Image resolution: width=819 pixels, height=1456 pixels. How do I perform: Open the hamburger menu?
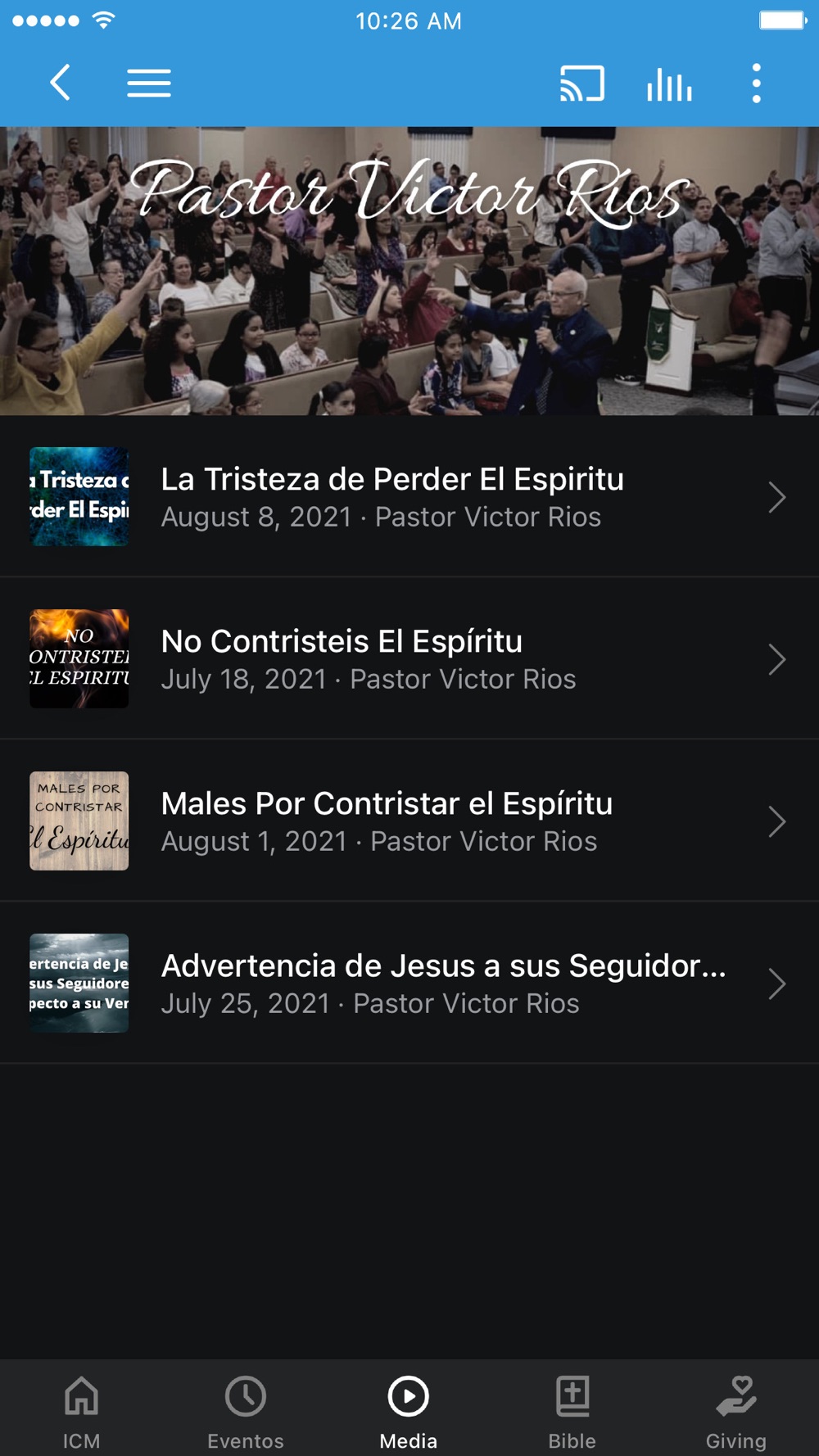(148, 83)
